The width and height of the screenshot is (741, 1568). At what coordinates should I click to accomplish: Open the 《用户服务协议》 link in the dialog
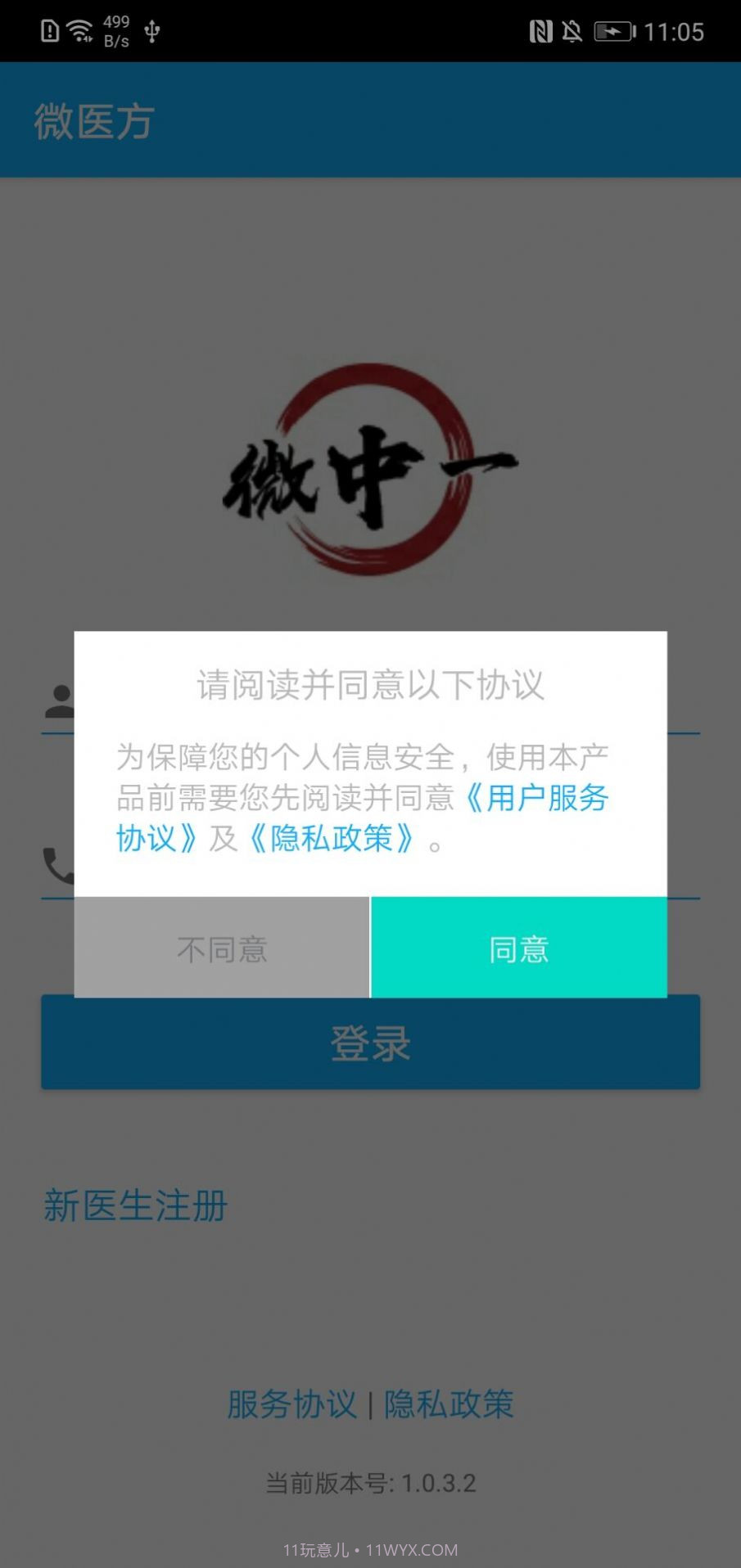(538, 800)
